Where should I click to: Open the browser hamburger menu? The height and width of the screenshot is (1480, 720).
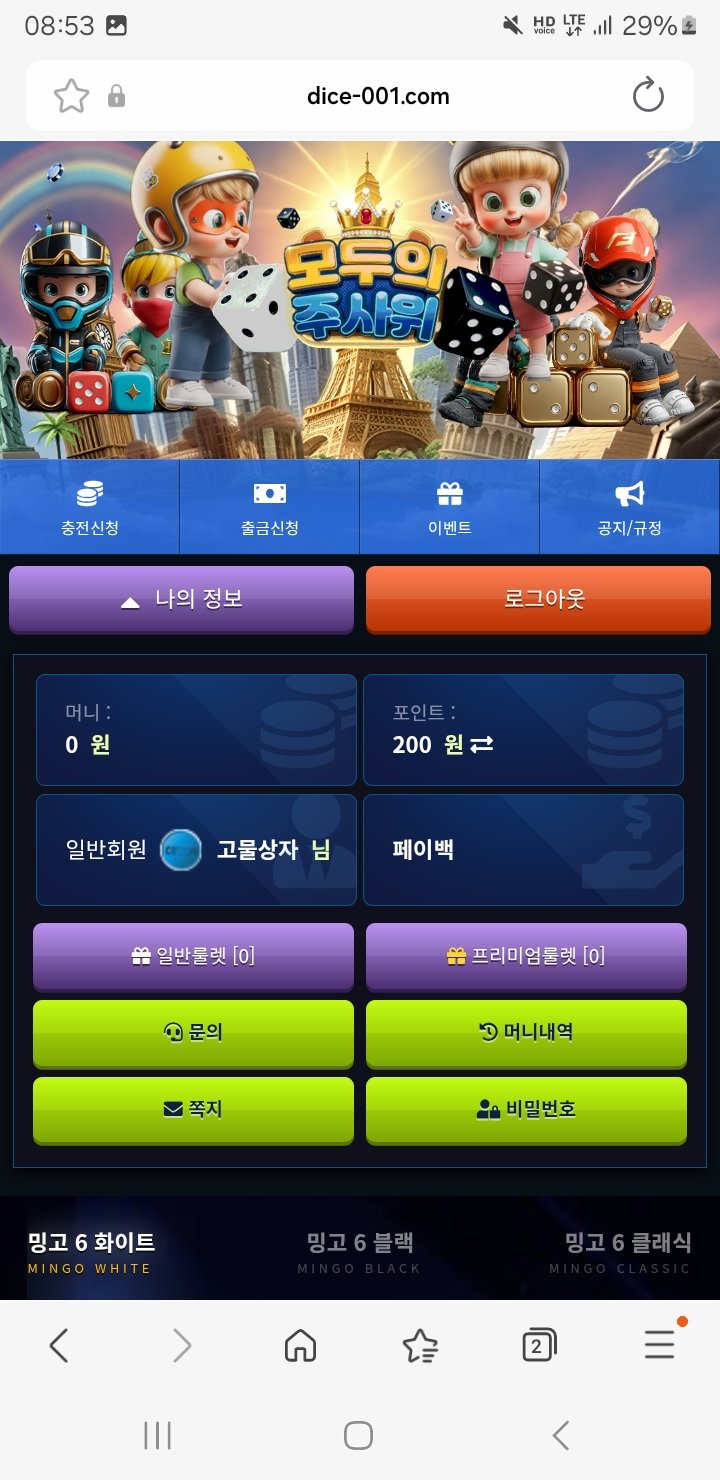(660, 1346)
